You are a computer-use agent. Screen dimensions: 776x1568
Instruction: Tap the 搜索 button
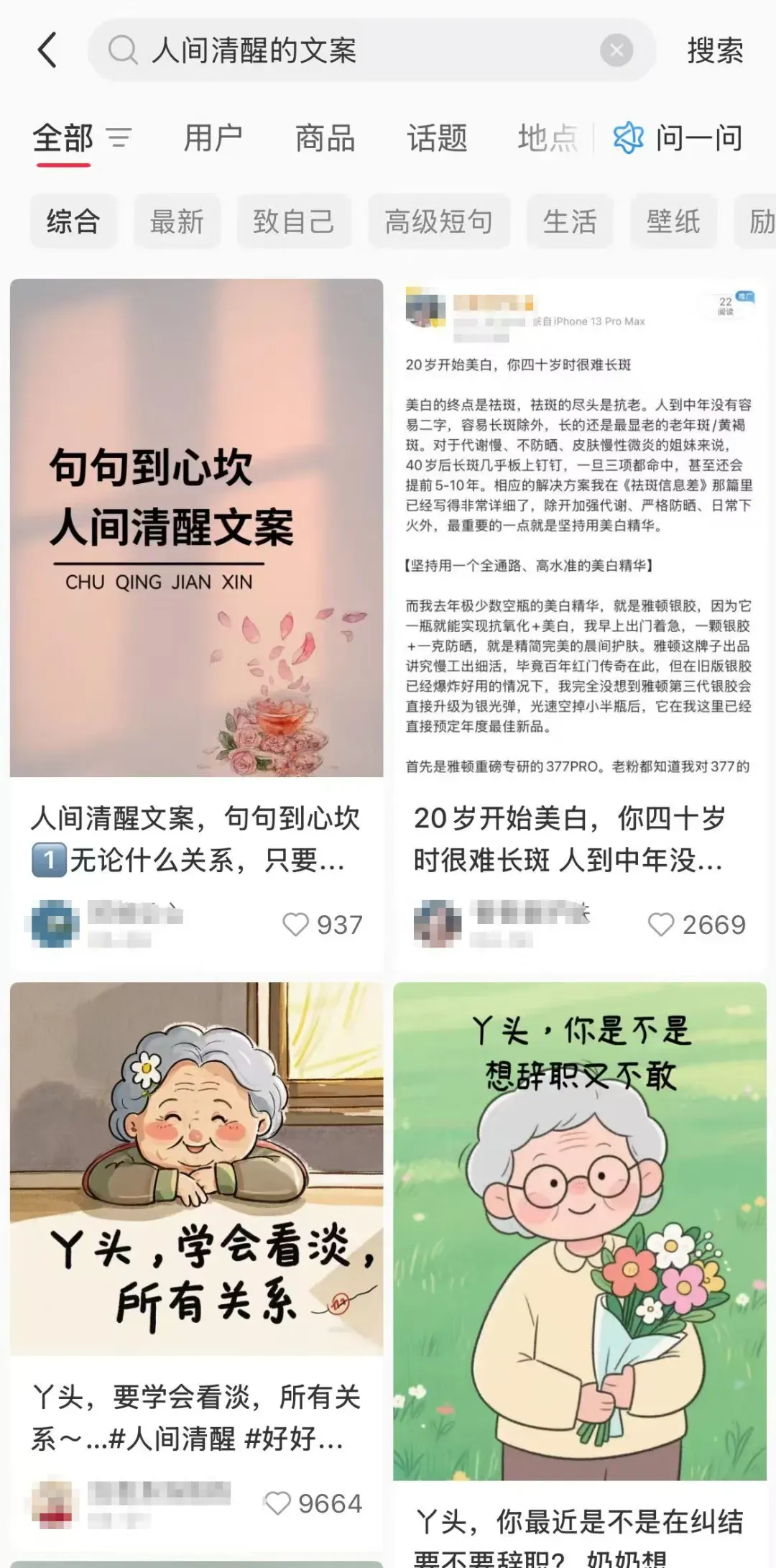click(714, 51)
